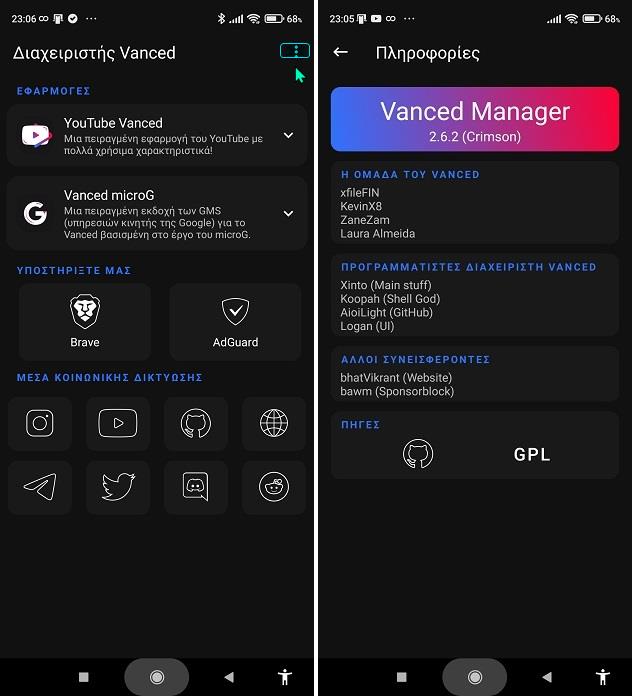Open the three-dot overflow menu

[x=295, y=51]
